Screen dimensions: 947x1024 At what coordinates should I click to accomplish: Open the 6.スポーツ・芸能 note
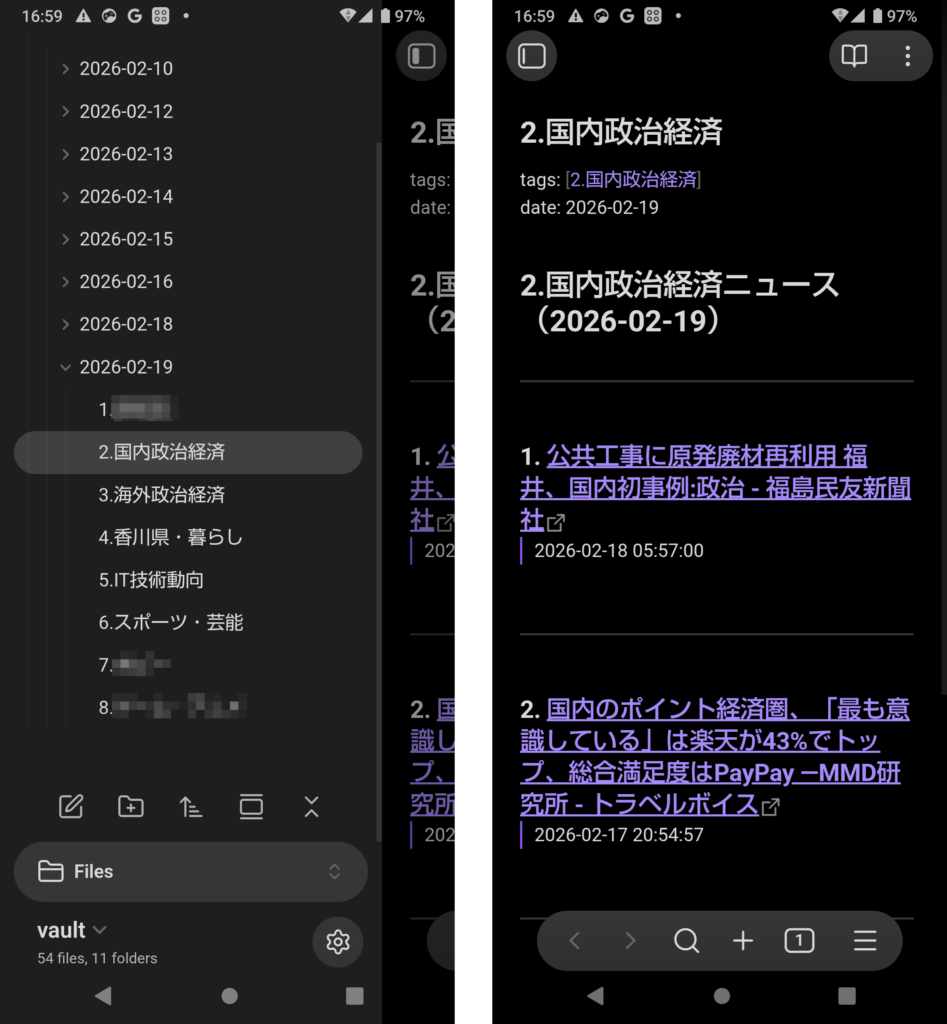click(x=170, y=622)
